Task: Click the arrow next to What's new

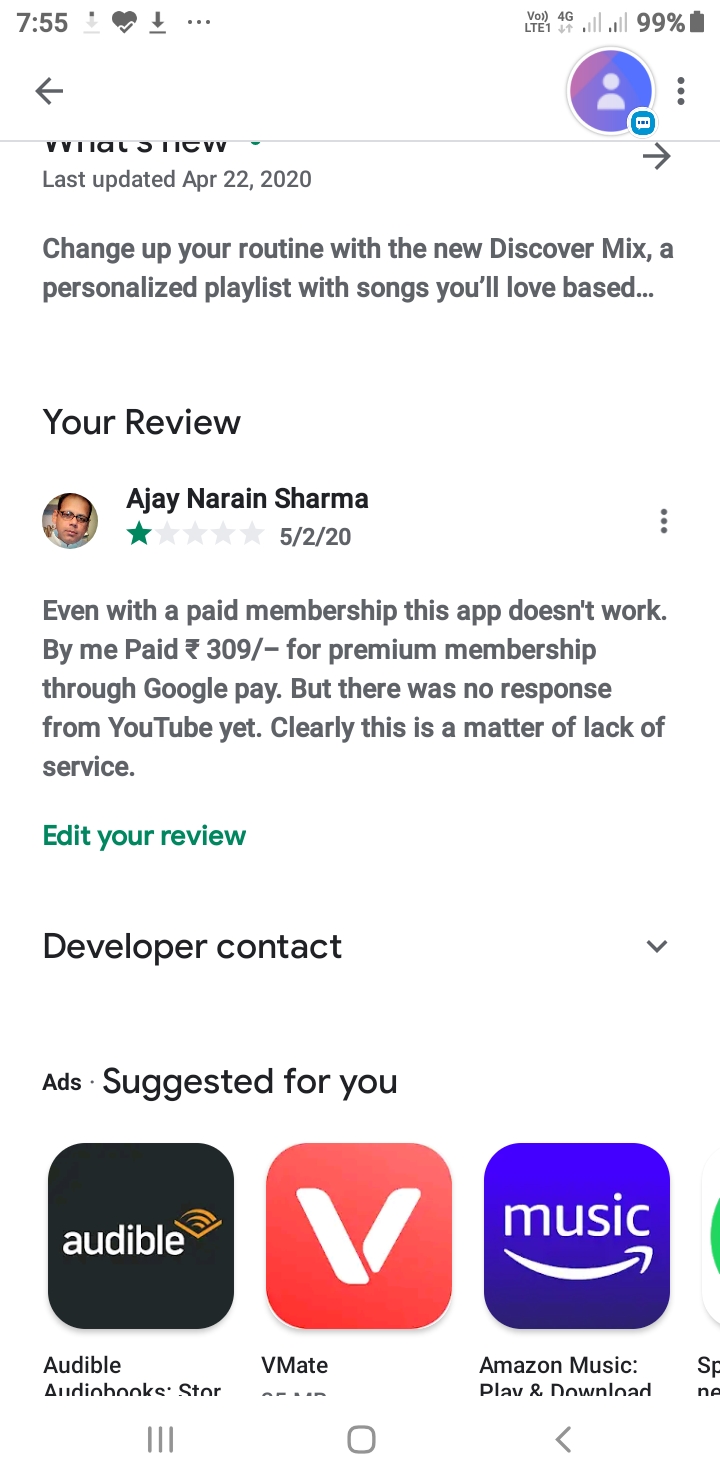Action: 656,156
